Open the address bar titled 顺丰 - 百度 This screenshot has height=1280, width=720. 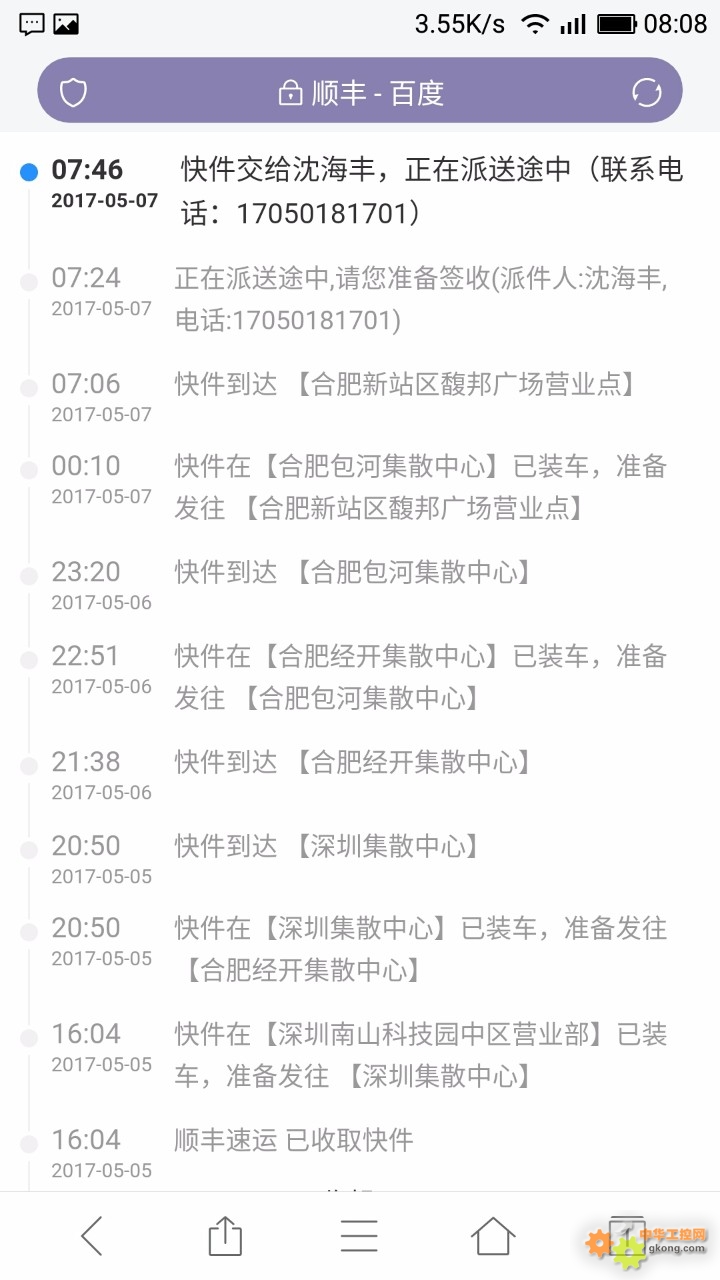click(x=360, y=91)
